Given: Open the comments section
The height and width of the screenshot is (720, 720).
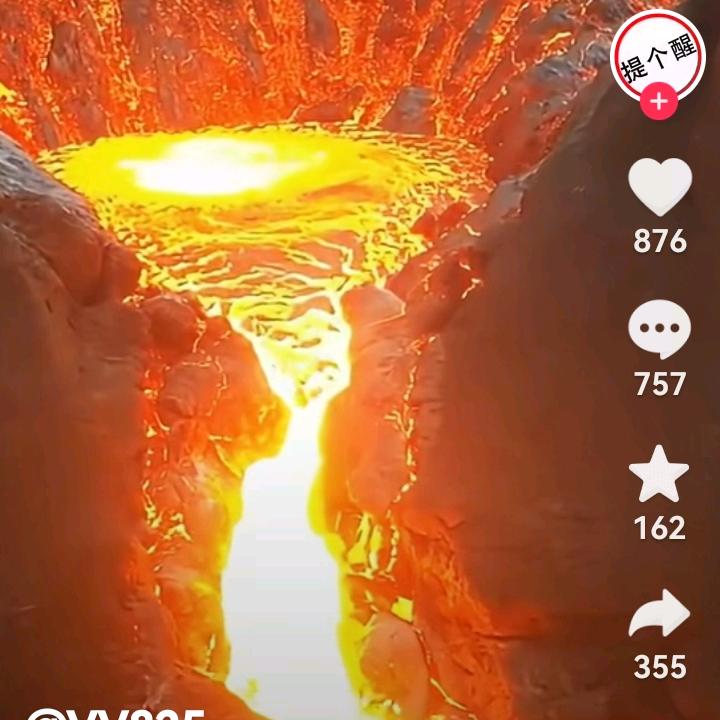Looking at the screenshot, I should coord(659,330).
